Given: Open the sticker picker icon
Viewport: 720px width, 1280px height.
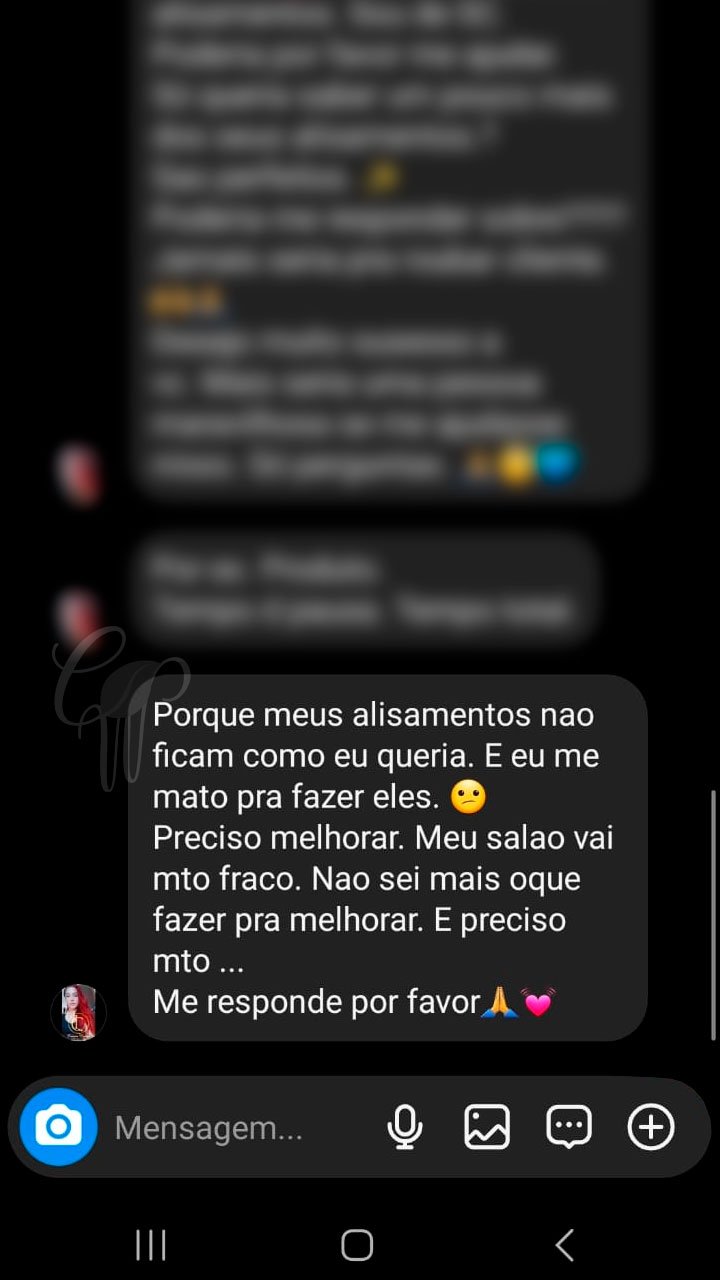Looking at the screenshot, I should tap(568, 1127).
